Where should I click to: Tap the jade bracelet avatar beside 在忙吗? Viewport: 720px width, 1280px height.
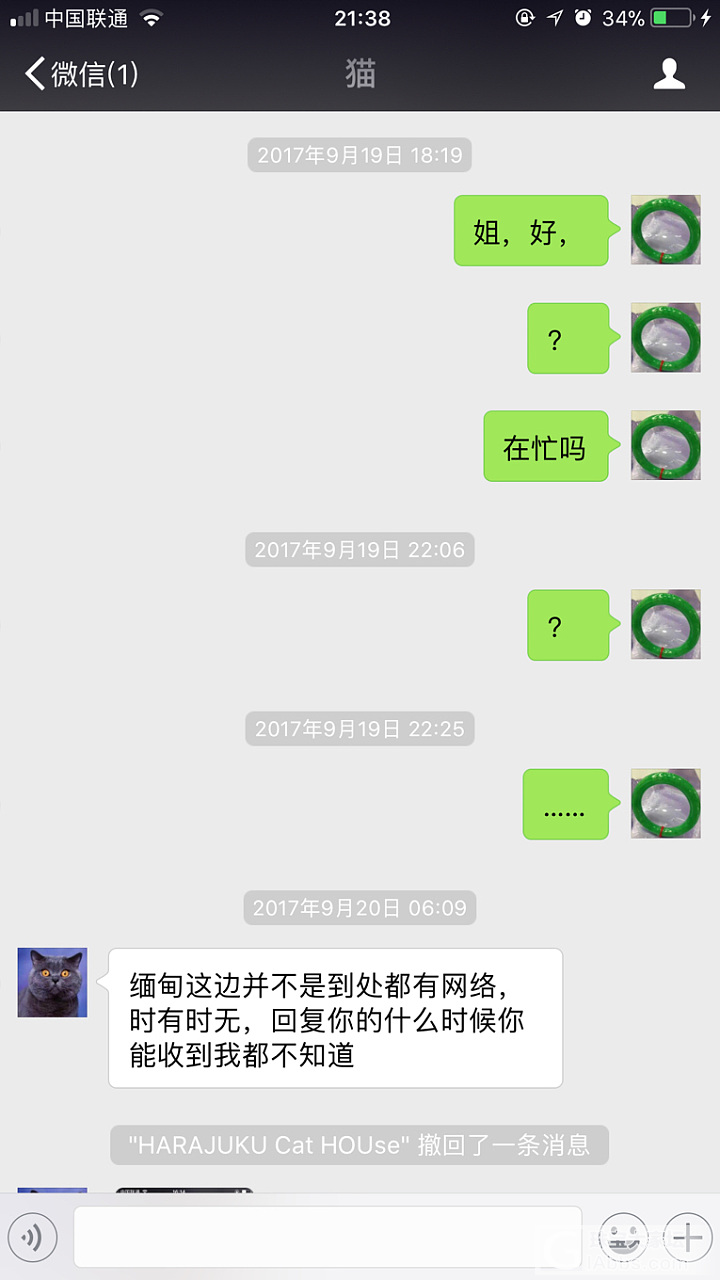pyautogui.click(x=665, y=445)
